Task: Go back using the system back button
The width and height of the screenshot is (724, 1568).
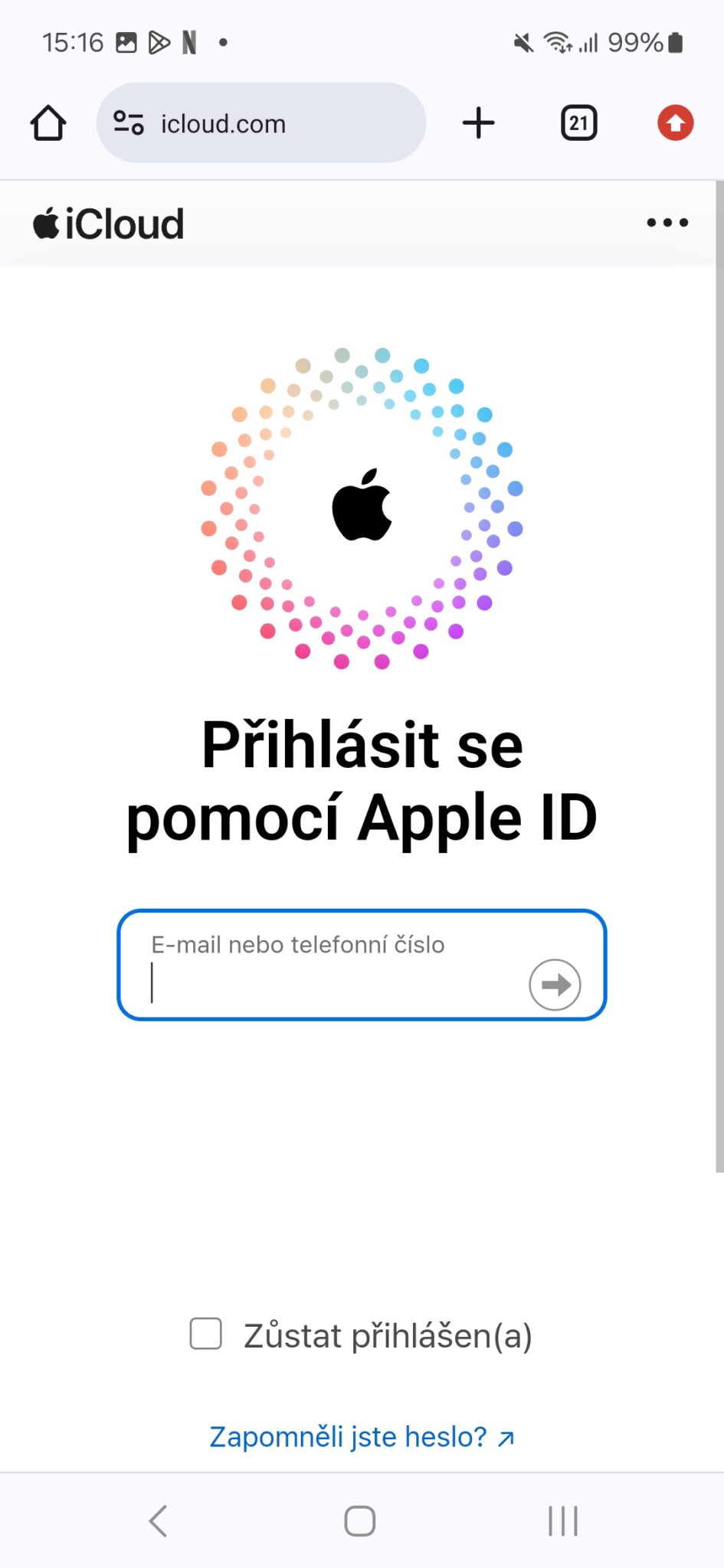Action: point(158,1521)
